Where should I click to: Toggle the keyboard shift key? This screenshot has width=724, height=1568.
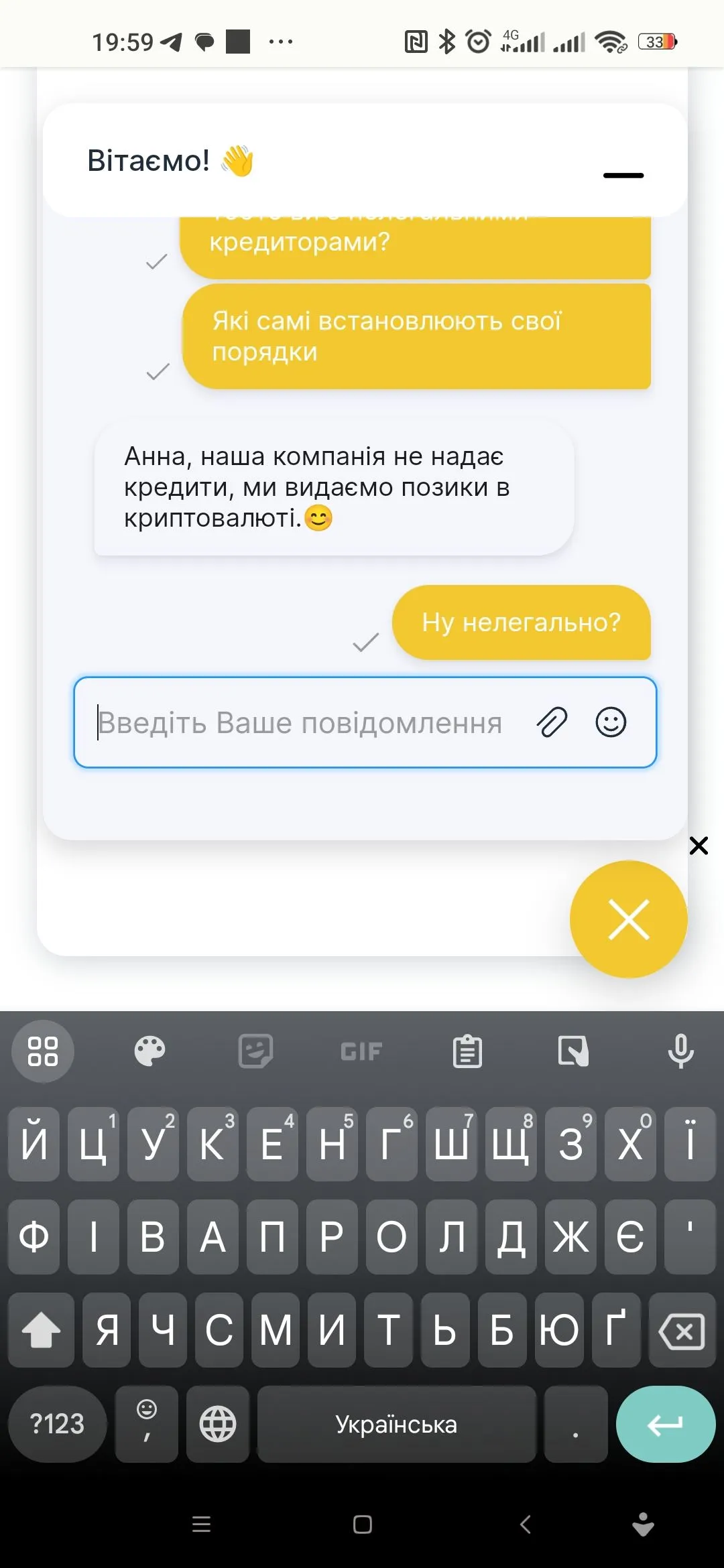pos(42,1330)
